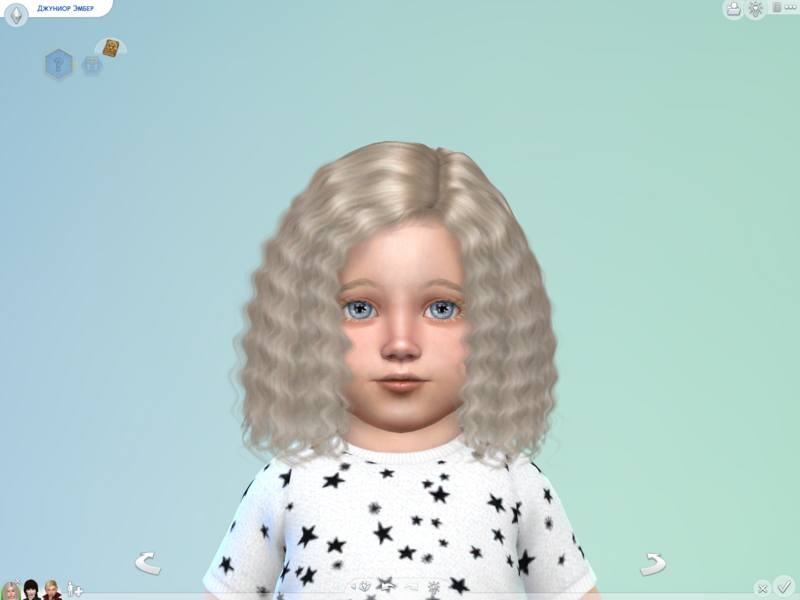Add a new Sim to household

[74, 590]
